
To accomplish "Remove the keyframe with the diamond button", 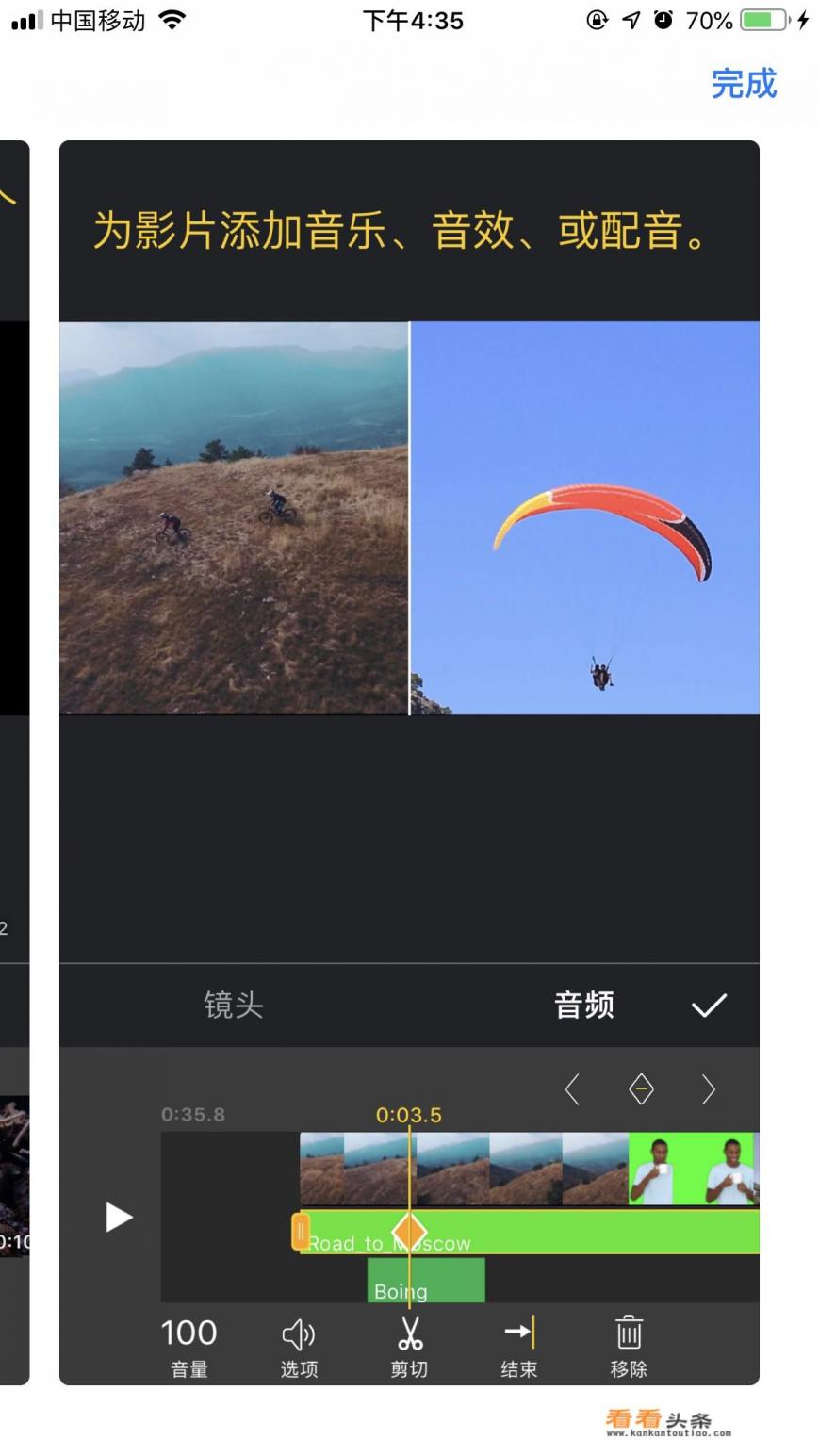I will (x=641, y=1089).
